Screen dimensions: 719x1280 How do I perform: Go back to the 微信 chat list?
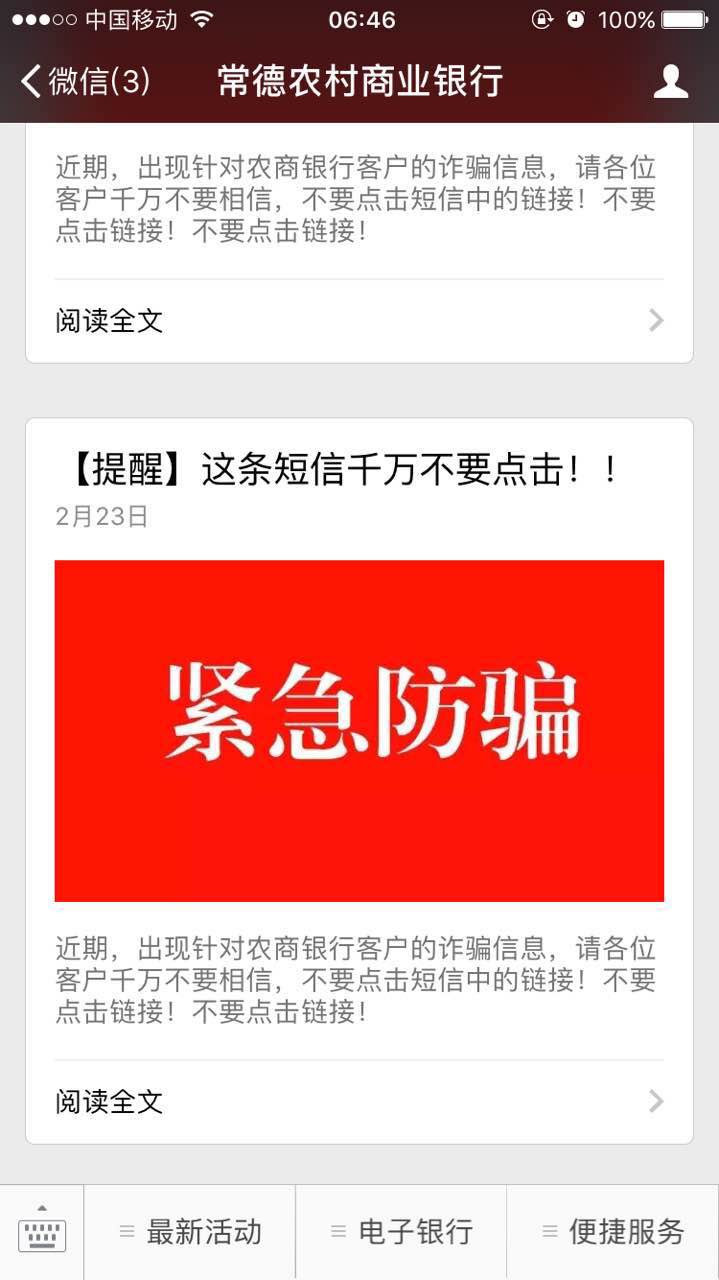(x=85, y=81)
